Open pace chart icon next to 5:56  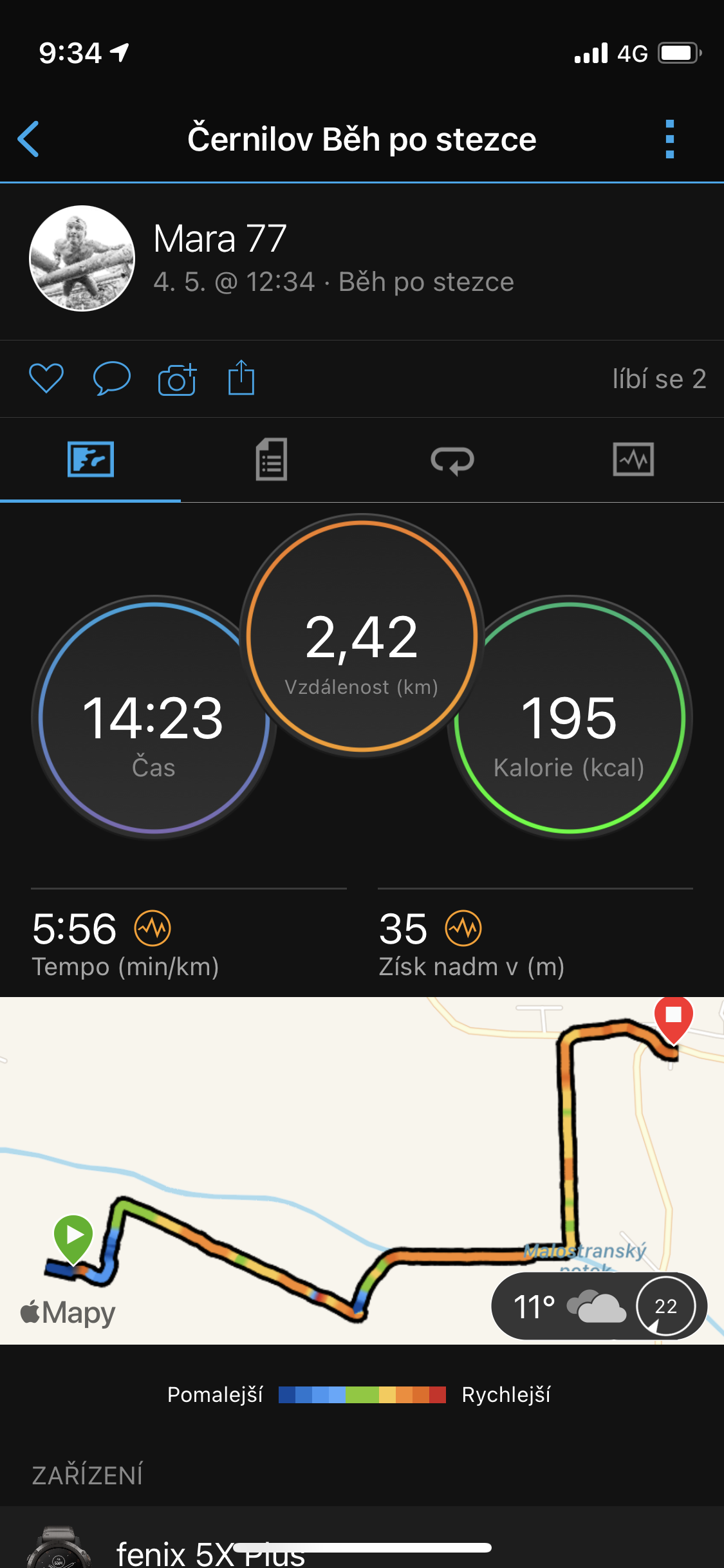153,928
